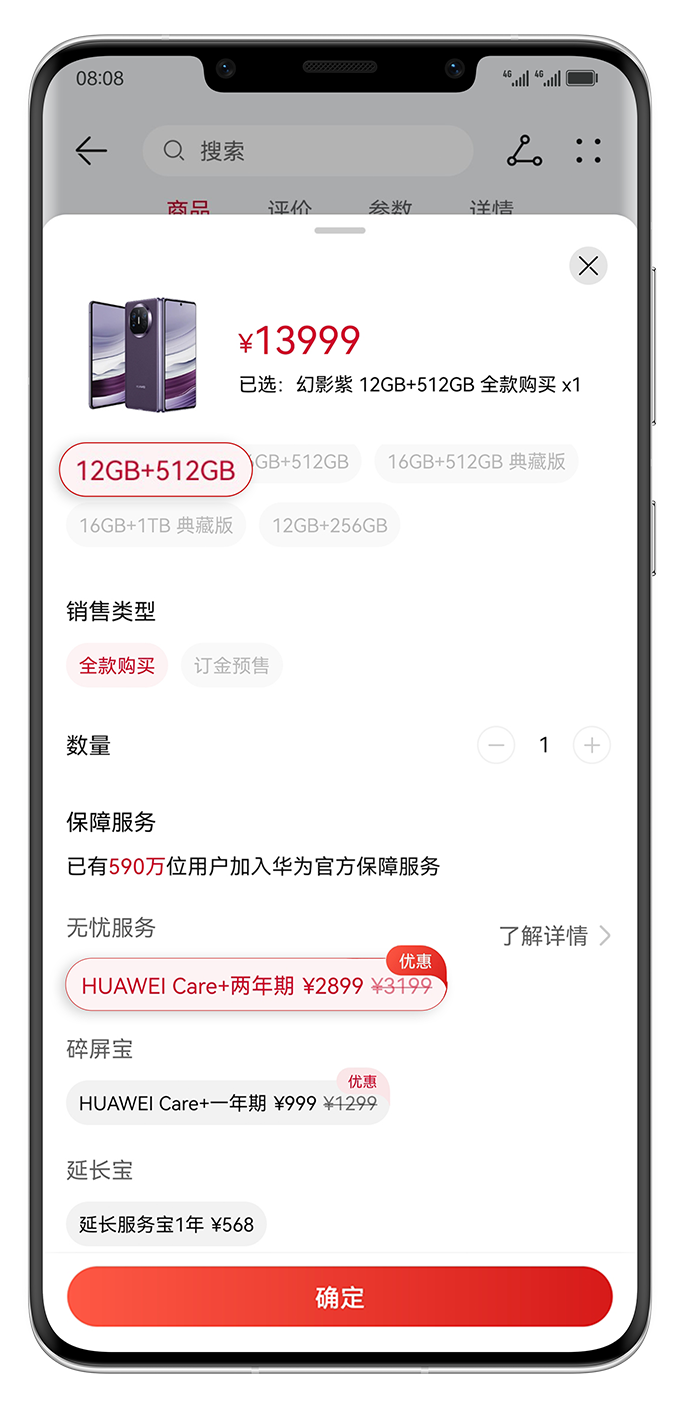Go back with the top arrow
The image size is (680, 1407).
pos(91,151)
